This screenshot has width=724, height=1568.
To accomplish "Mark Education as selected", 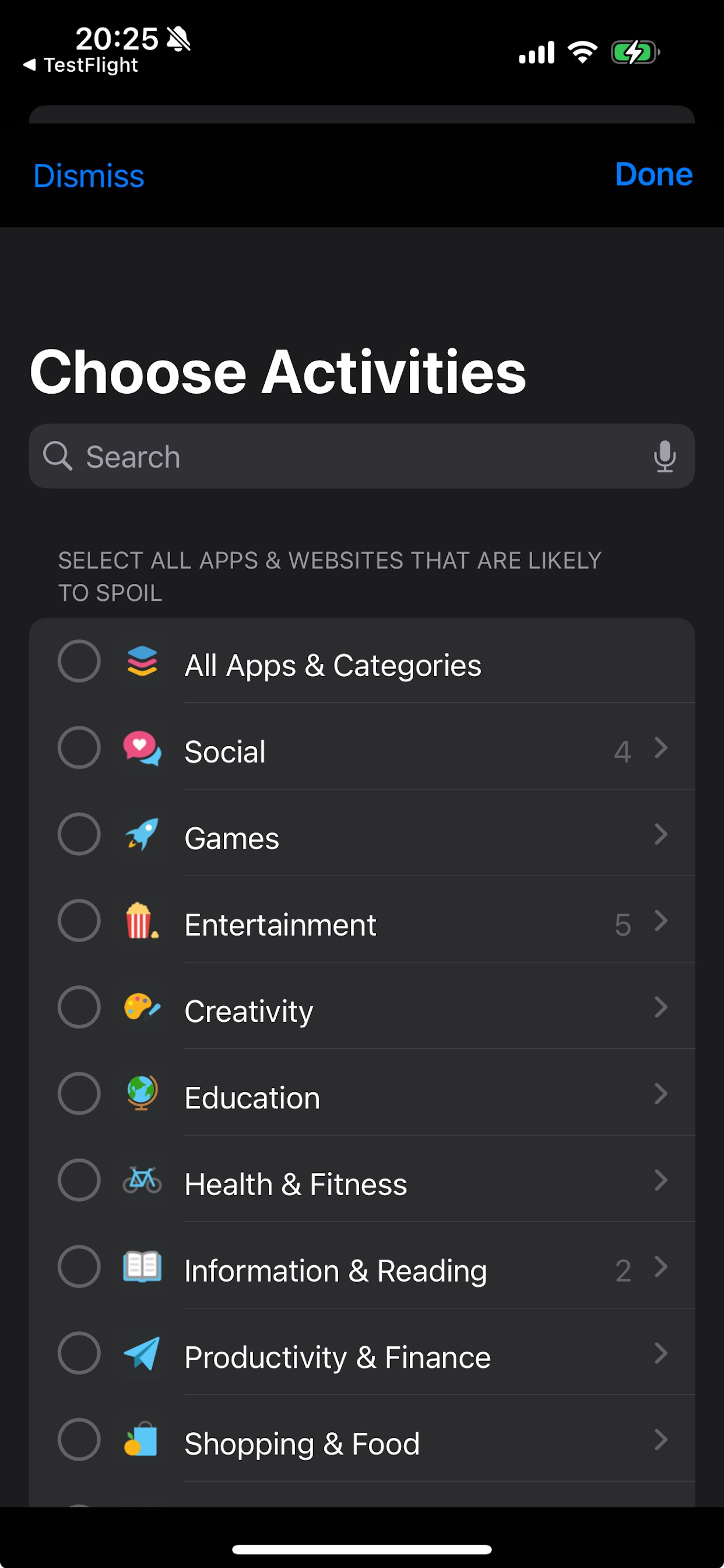I will coord(79,1093).
